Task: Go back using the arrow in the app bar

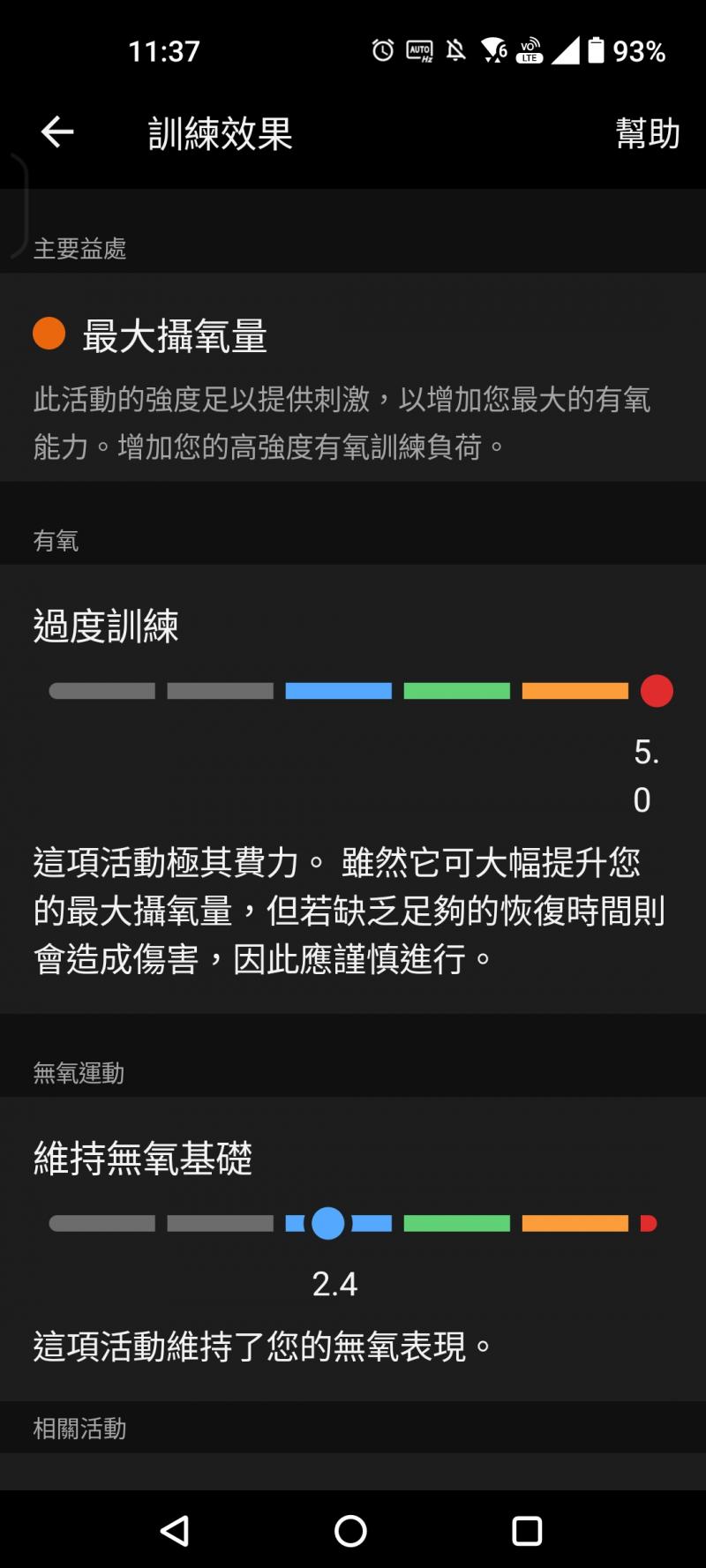Action: (x=57, y=132)
